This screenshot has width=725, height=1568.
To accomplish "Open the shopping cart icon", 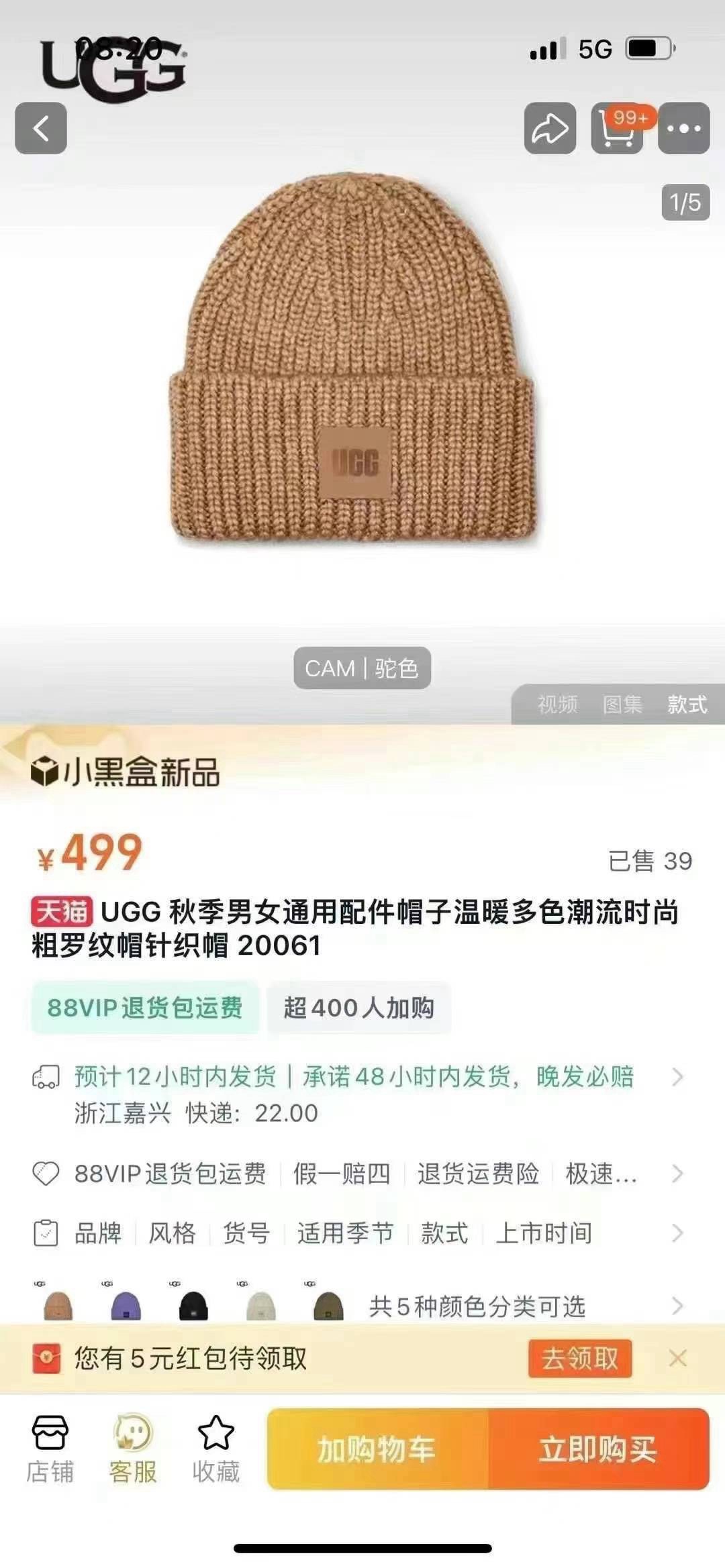I will coord(617,128).
